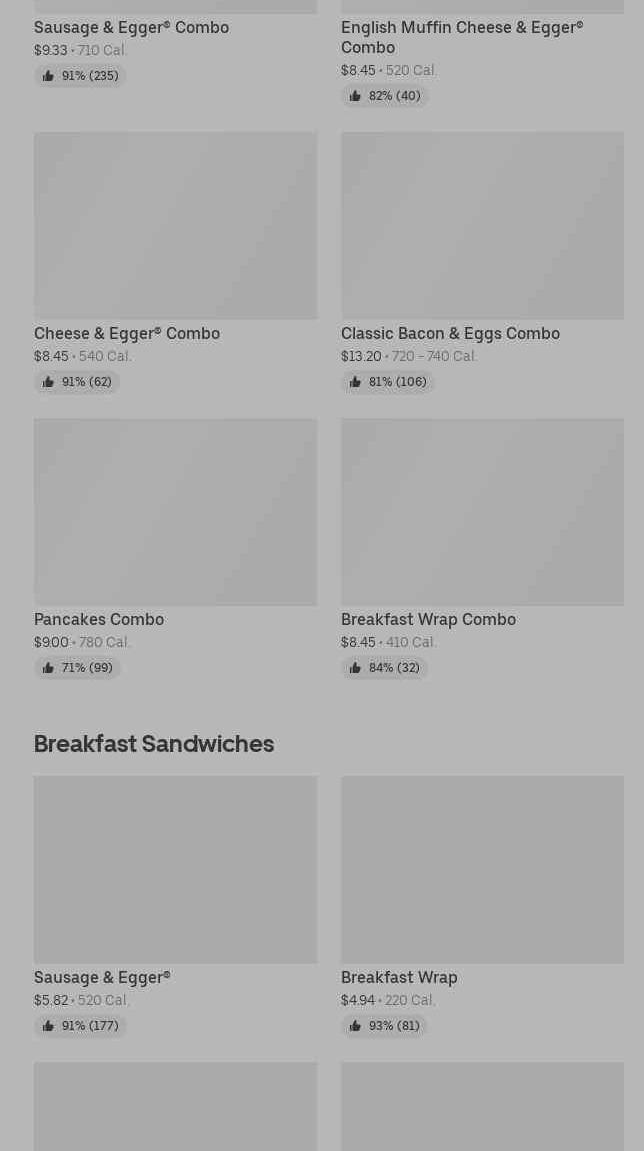This screenshot has height=1151, width=644.
Task: View the $4.94 Breakfast Wrap item
Action: click(482, 870)
